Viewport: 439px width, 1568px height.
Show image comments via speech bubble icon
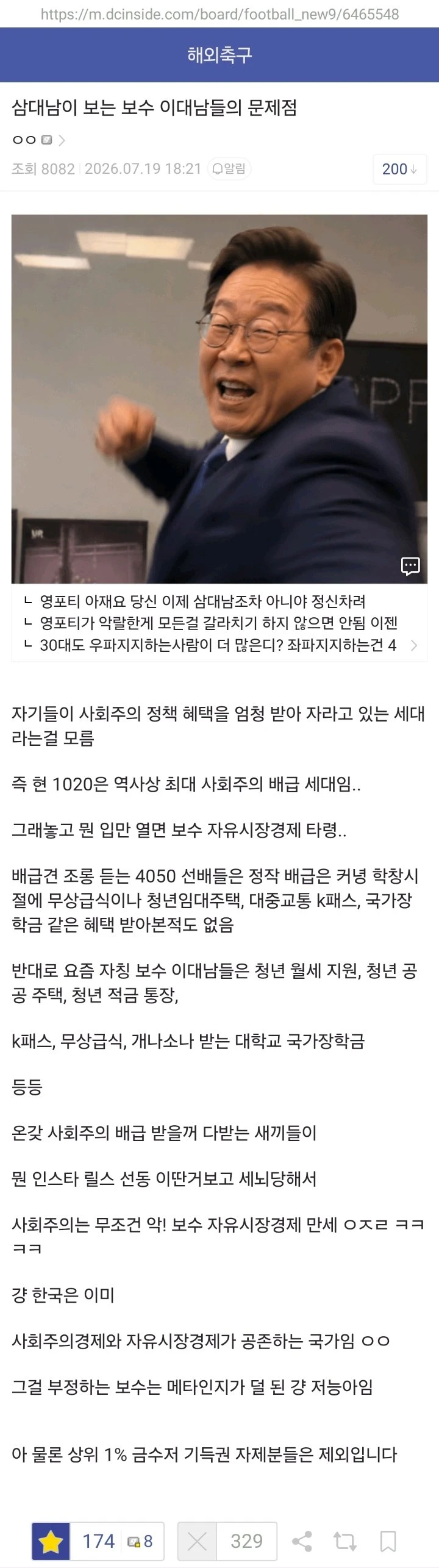410,566
